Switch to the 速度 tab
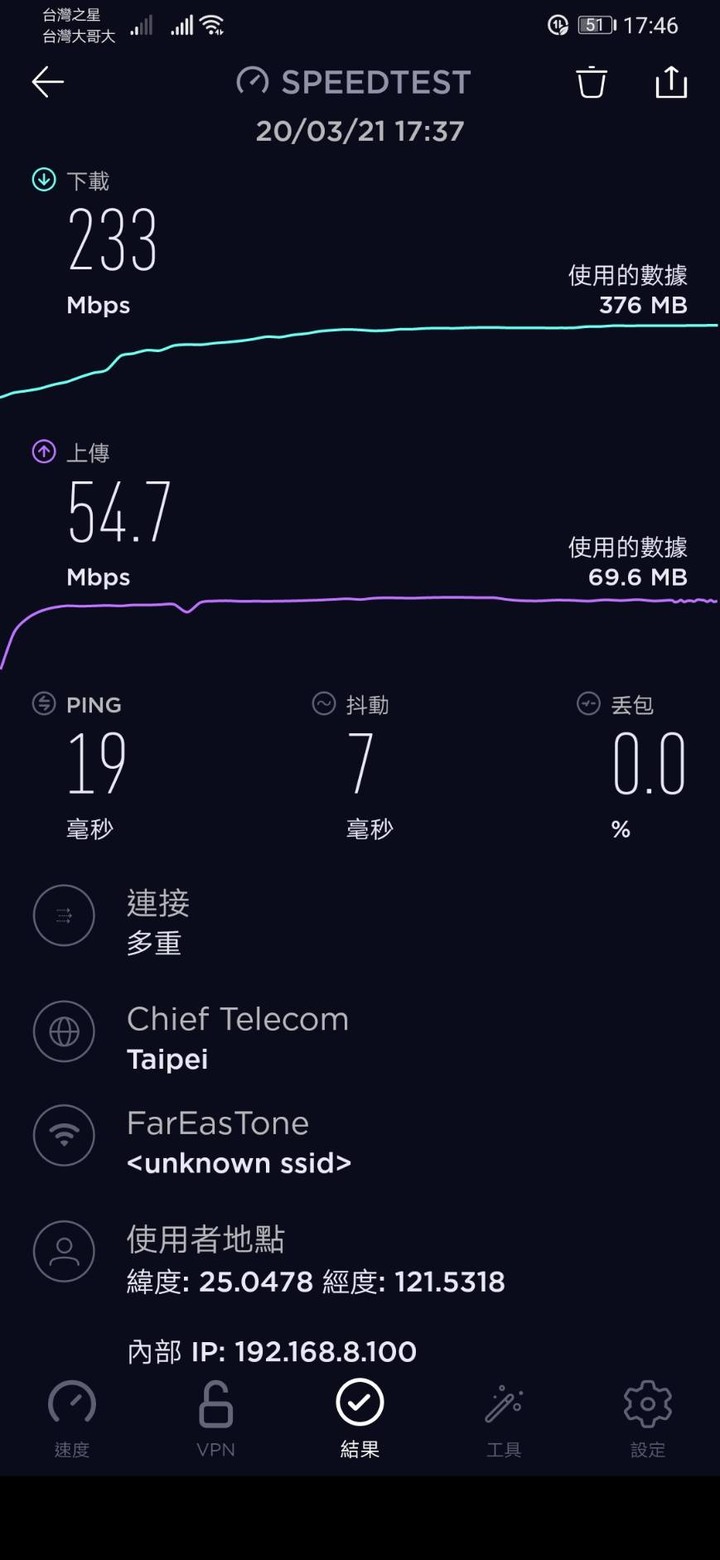This screenshot has height=1560, width=720. (72, 1419)
